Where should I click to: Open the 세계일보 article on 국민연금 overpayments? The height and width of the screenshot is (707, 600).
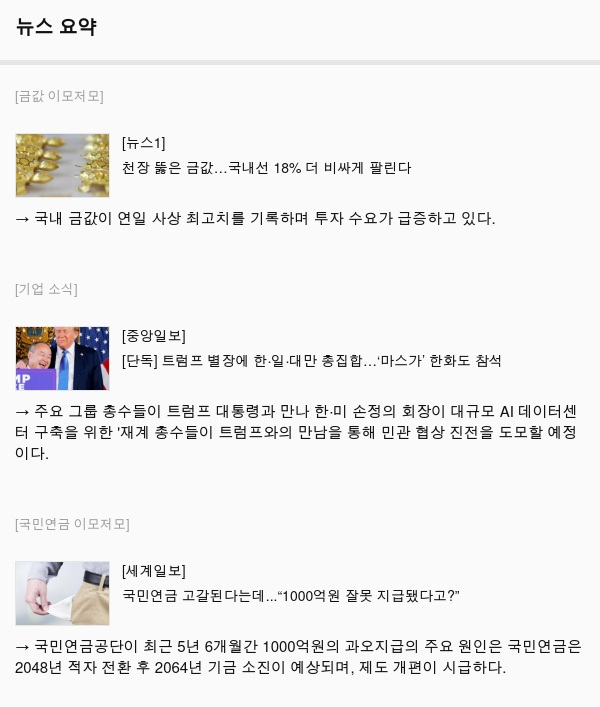click(x=290, y=596)
